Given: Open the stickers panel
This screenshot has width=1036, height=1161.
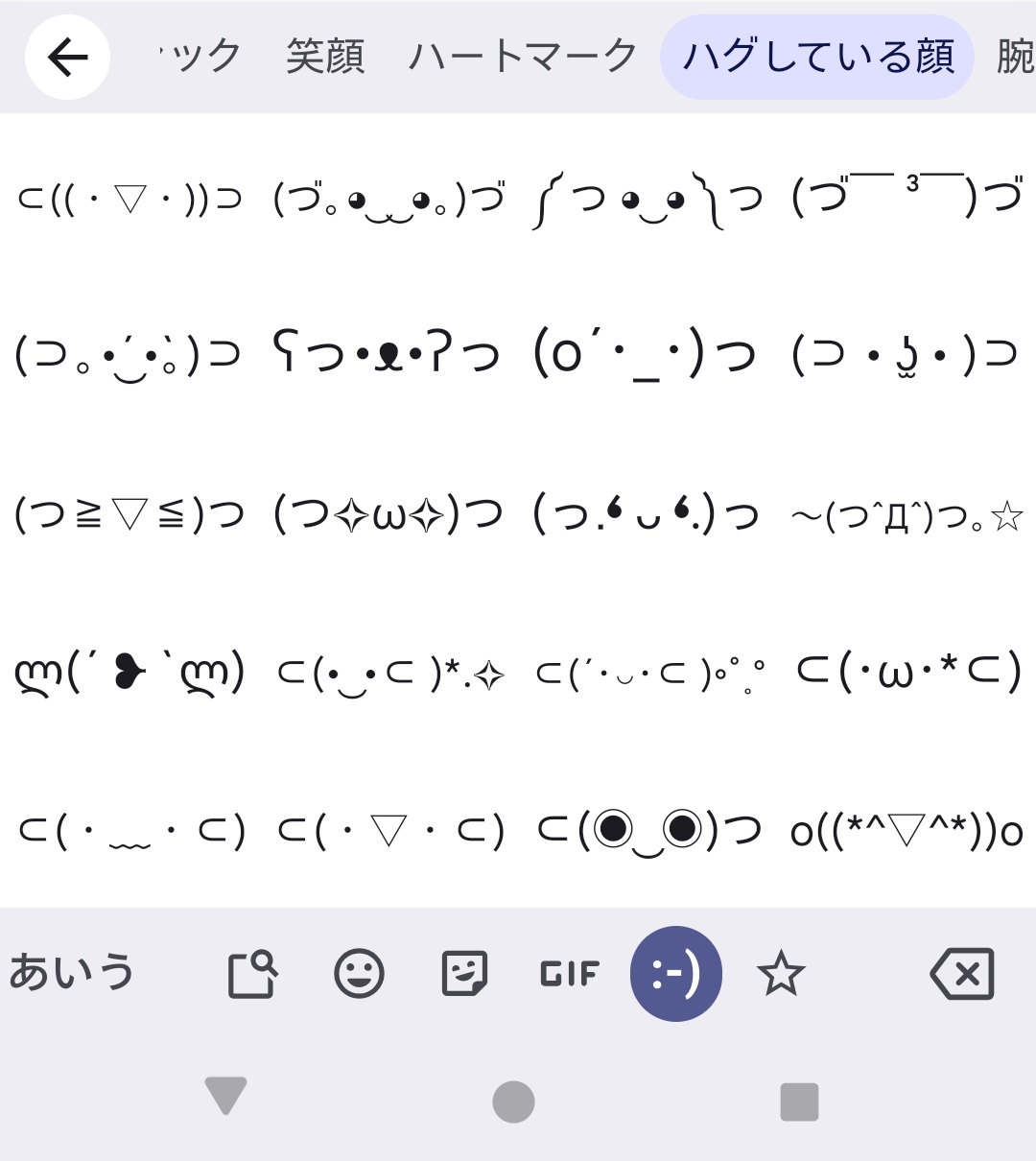Looking at the screenshot, I should pyautogui.click(x=464, y=973).
